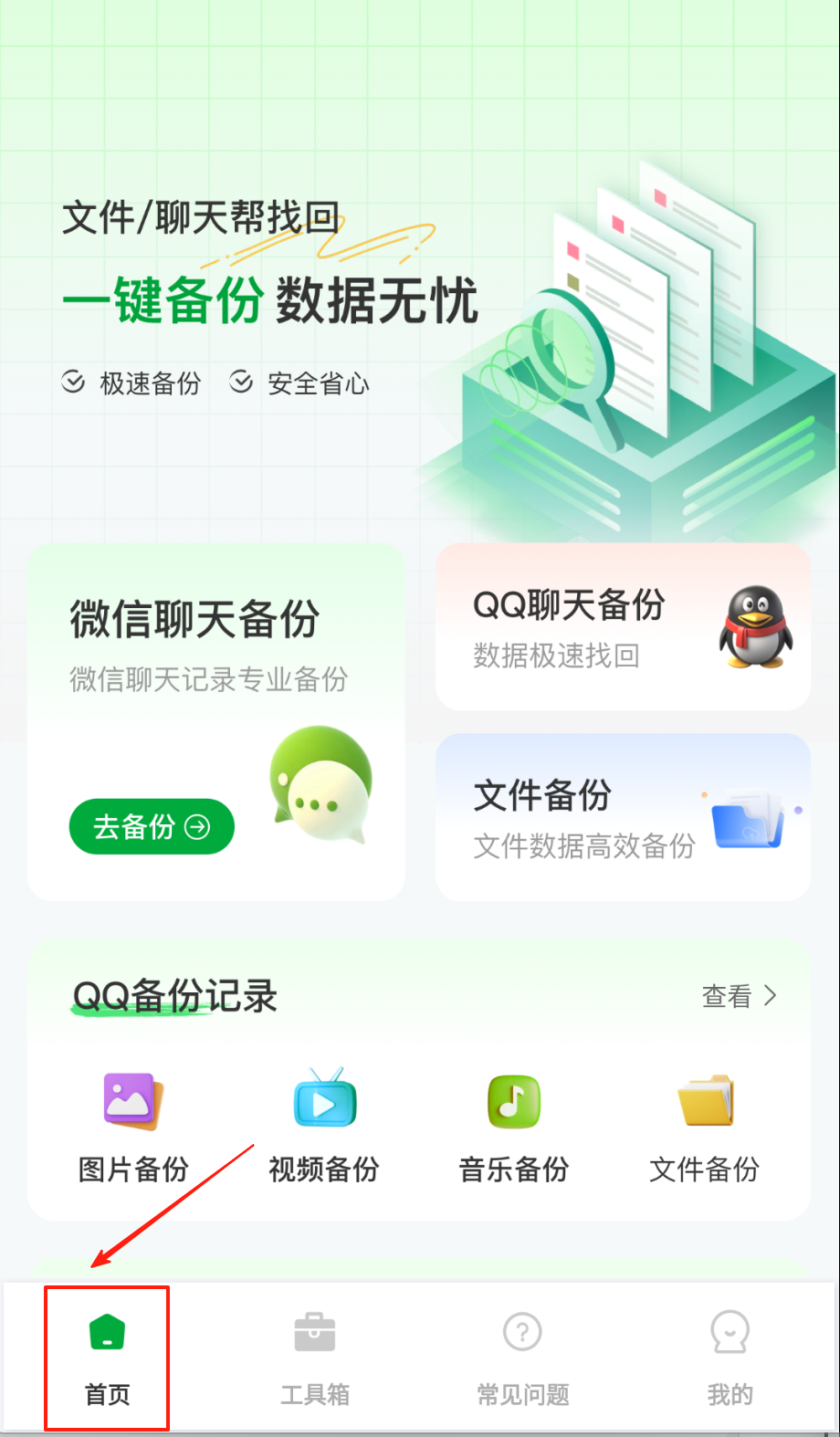Switch to the 工具箱 tab

[x=315, y=1358]
